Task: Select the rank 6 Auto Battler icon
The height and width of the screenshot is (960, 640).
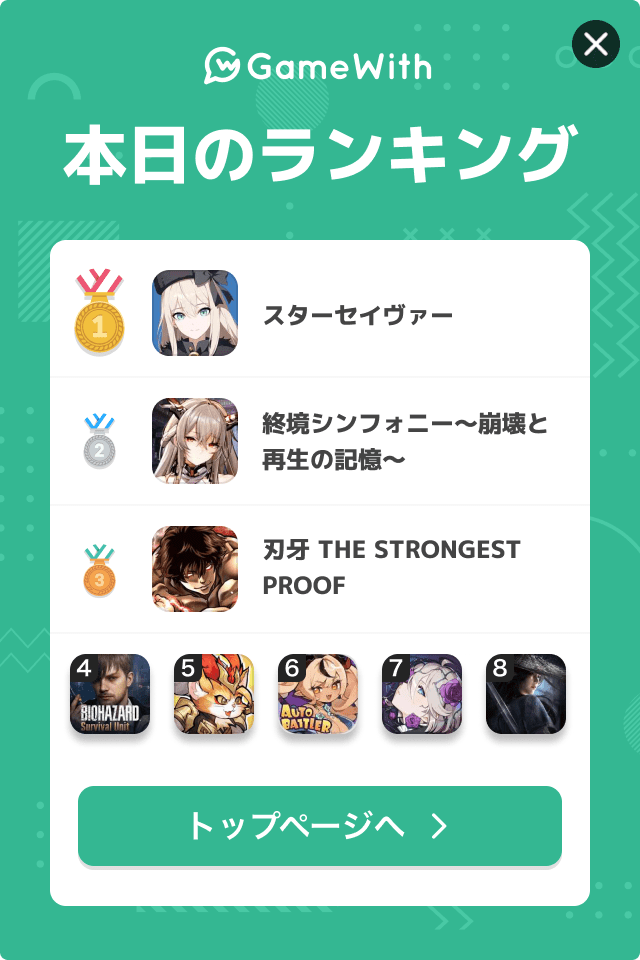Action: pos(318,694)
